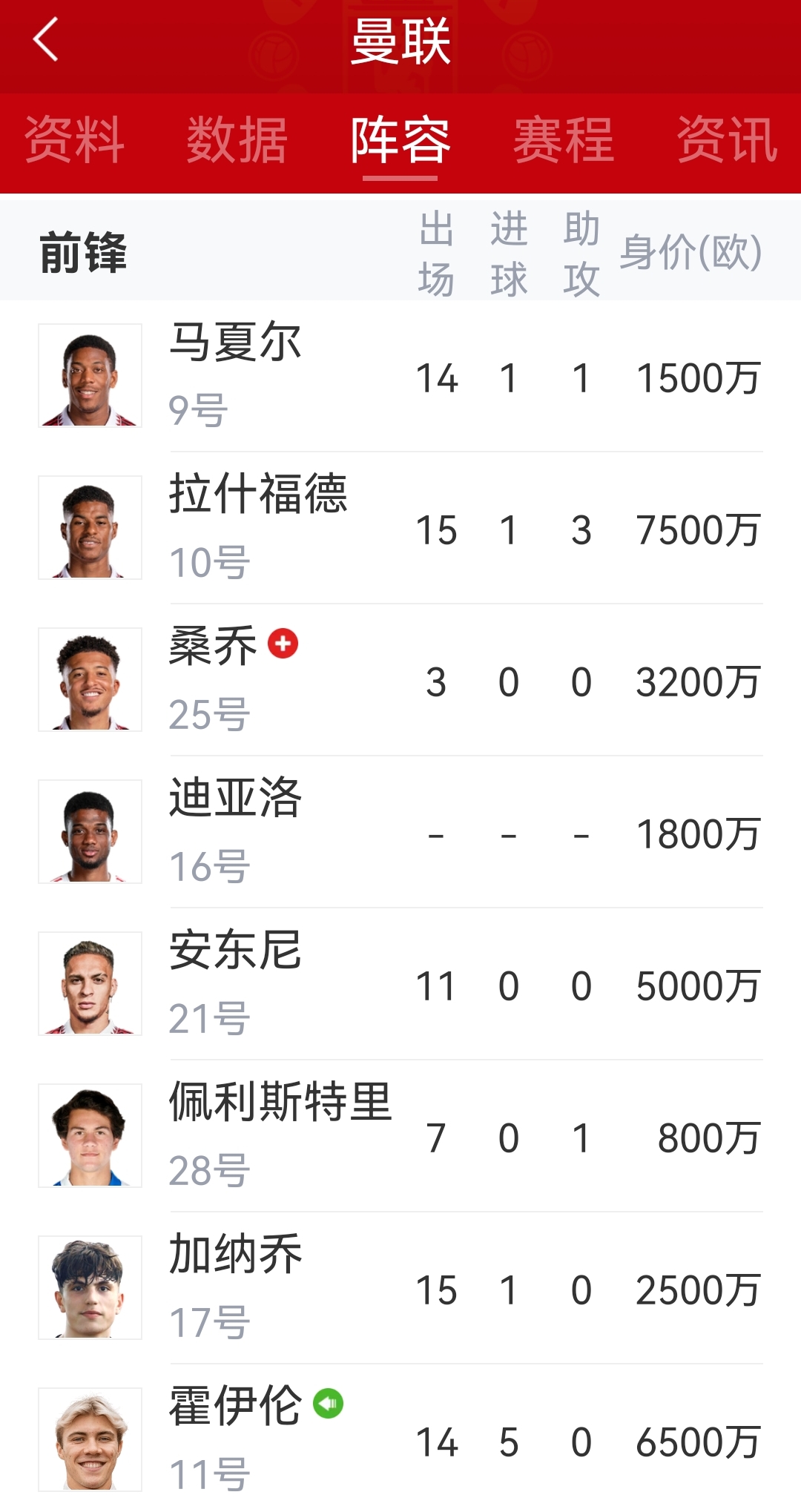
Task: Switch to the 资料 tab
Action: (x=74, y=140)
